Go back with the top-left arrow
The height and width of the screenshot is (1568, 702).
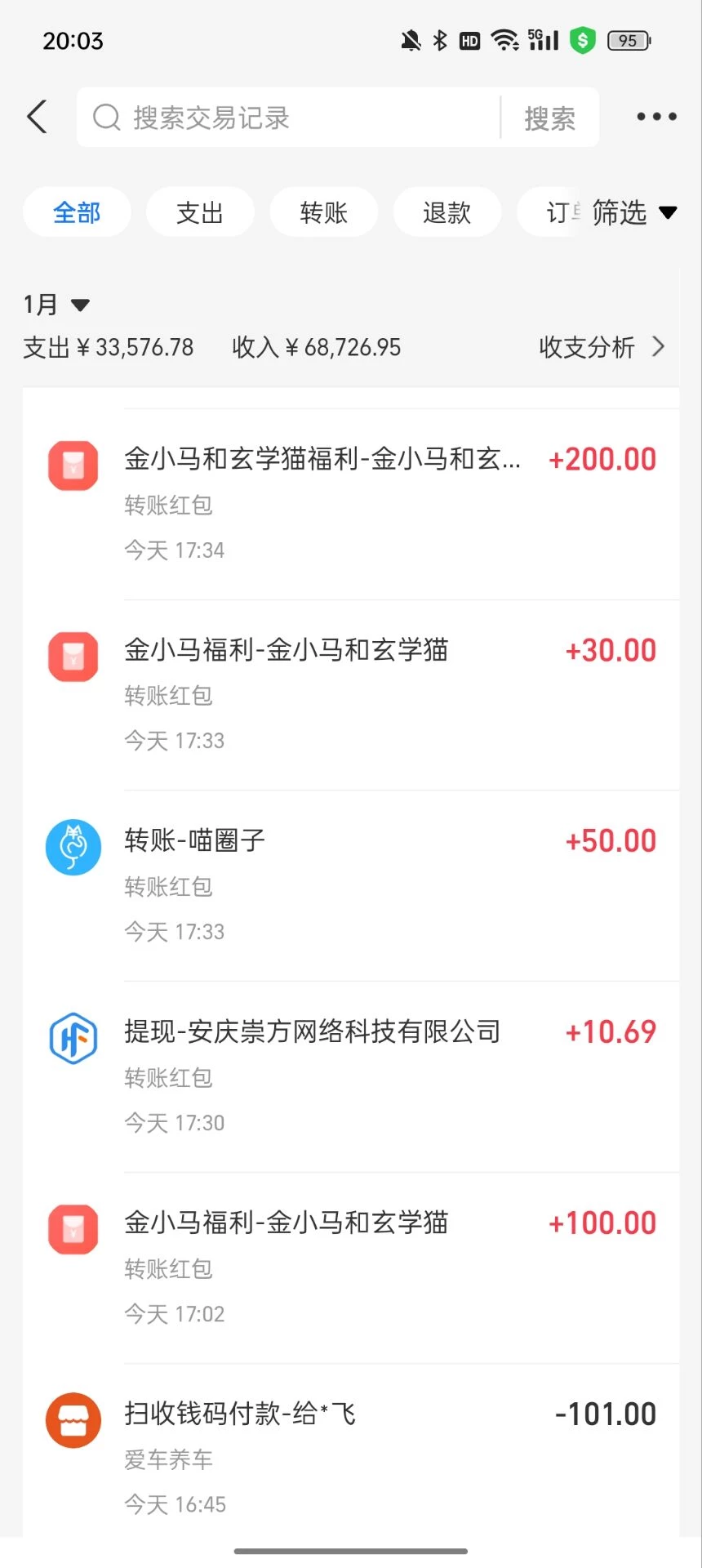37,117
